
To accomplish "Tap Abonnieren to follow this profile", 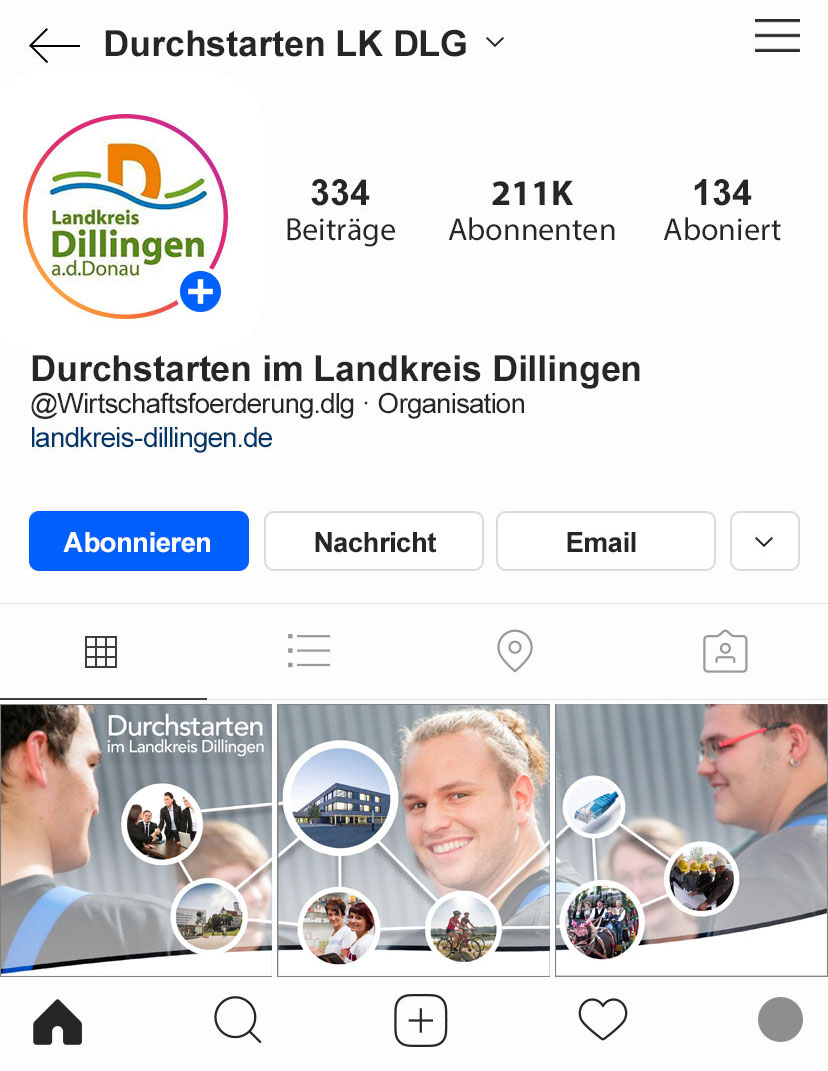I will (x=138, y=542).
